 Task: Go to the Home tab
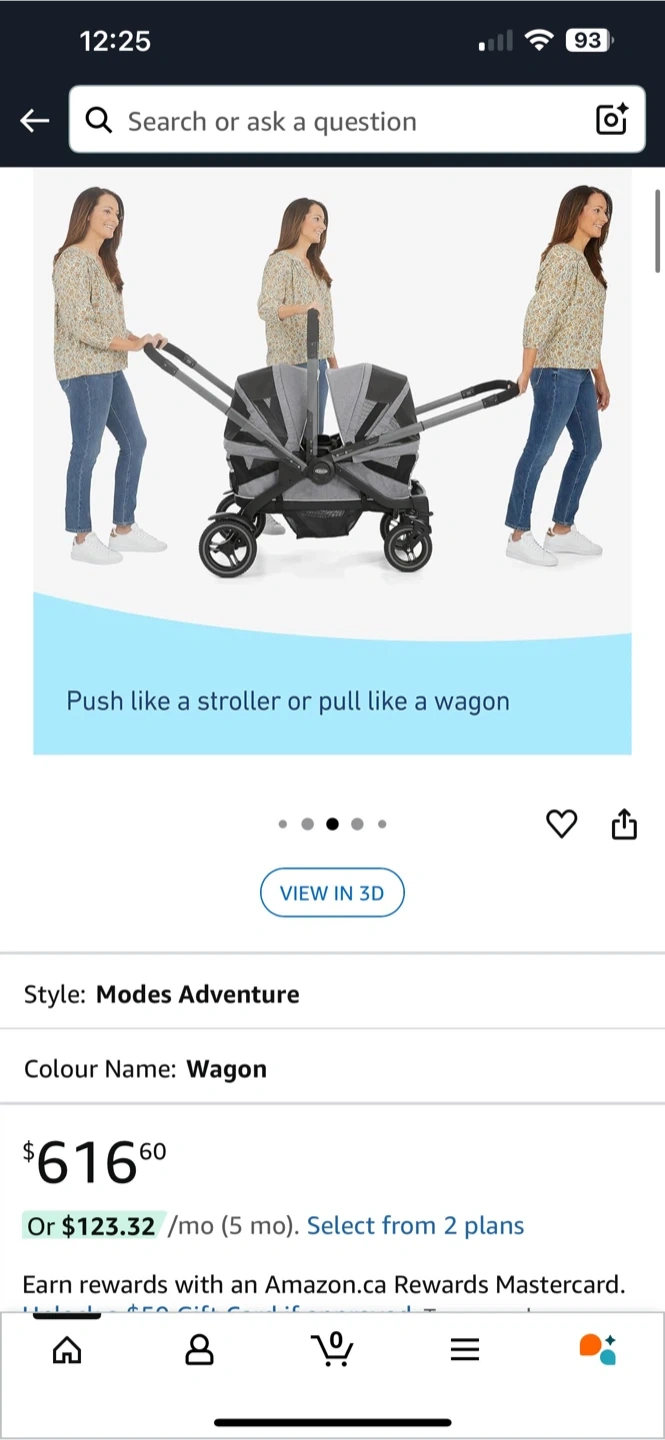67,1350
